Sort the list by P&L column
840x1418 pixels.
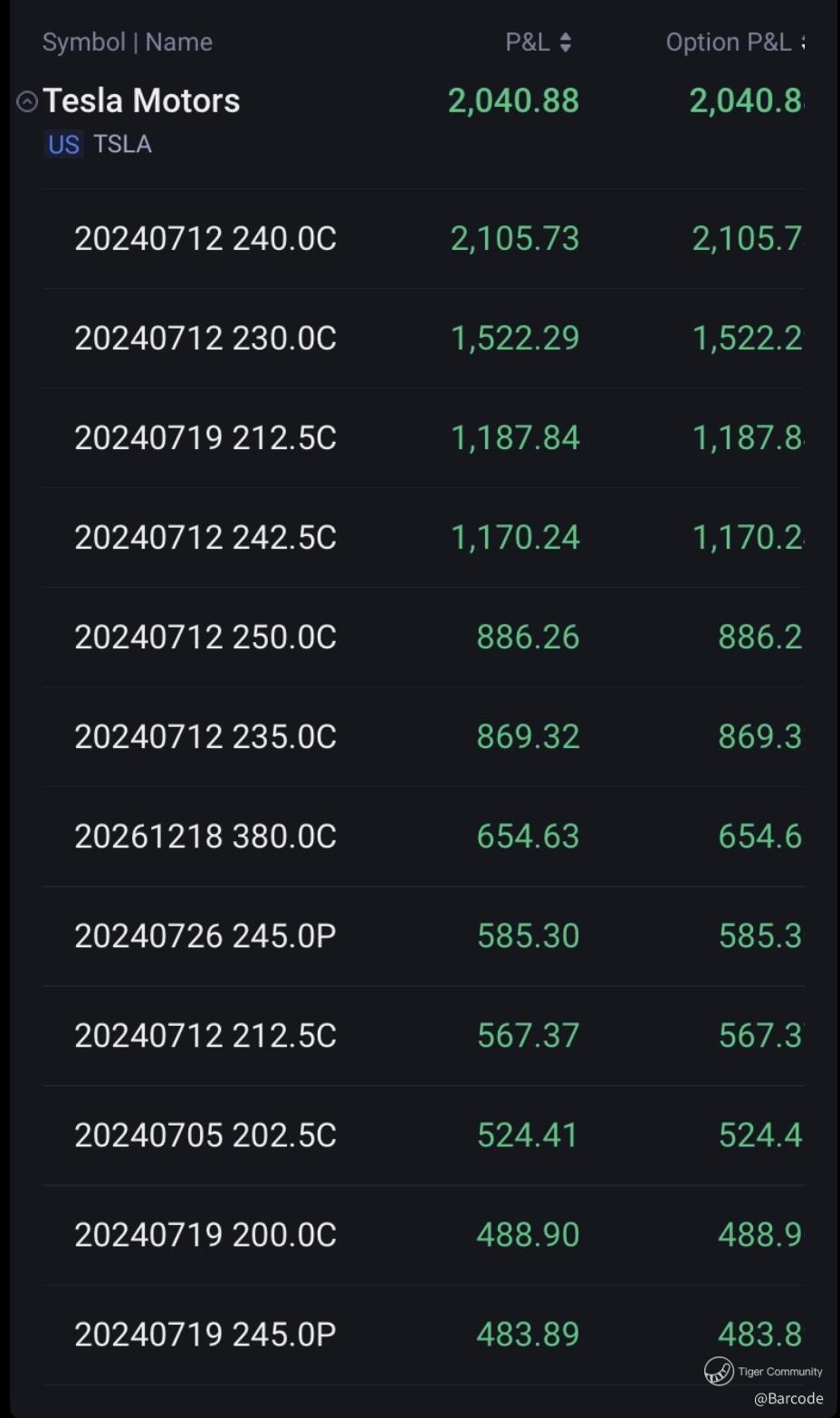[539, 43]
